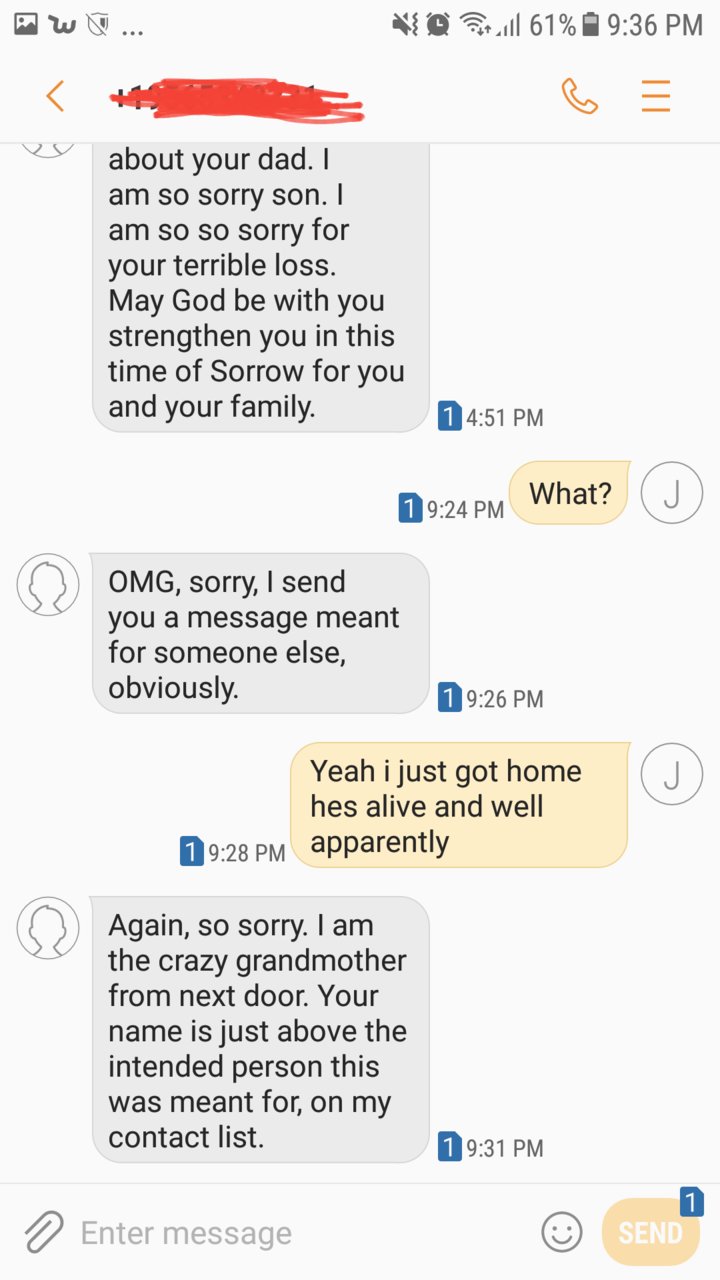Open sender avatar beside 'OMG, sorry' message
The image size is (720, 1280).
pyautogui.click(x=48, y=584)
